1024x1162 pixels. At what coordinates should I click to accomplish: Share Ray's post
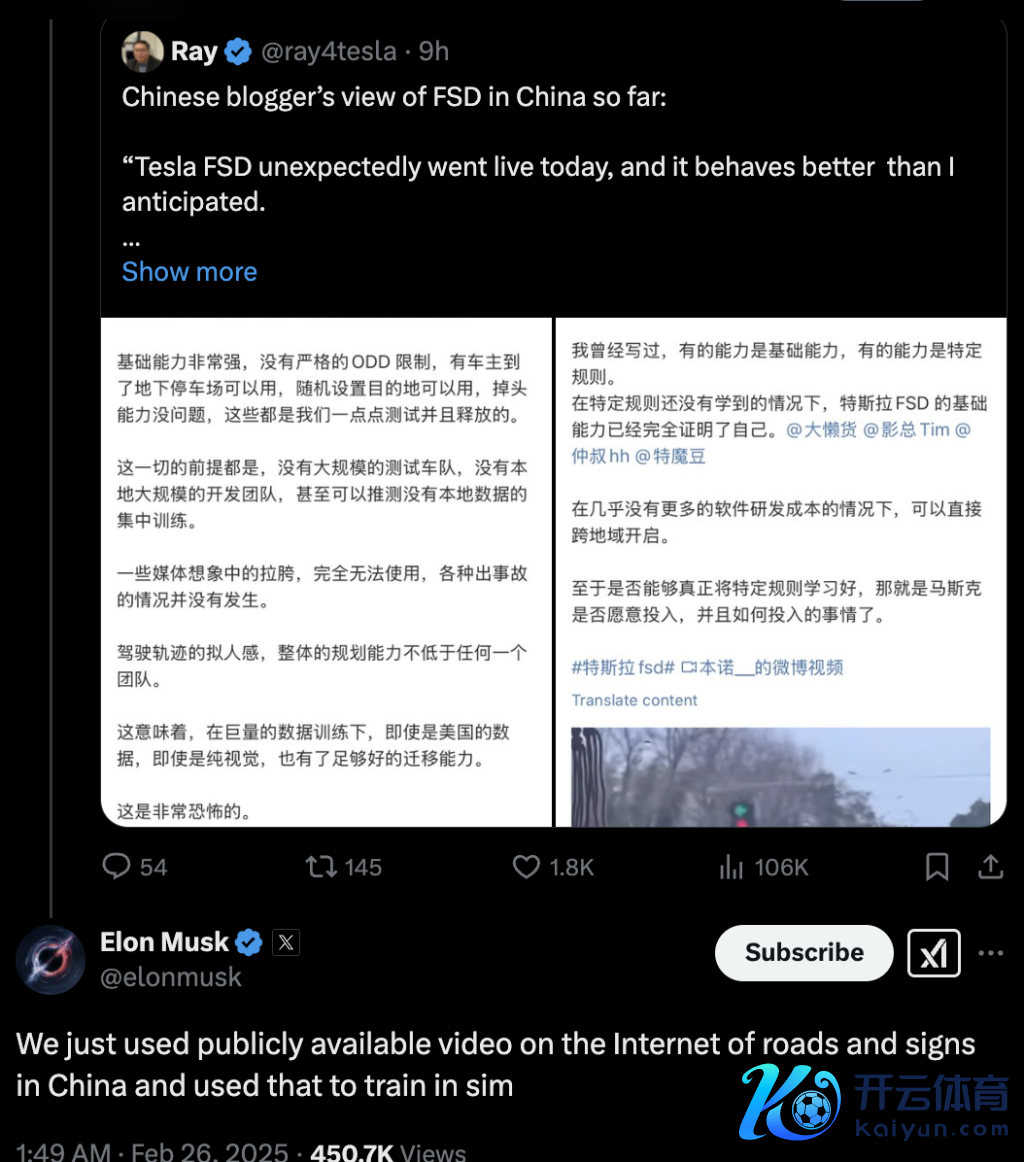(990, 866)
